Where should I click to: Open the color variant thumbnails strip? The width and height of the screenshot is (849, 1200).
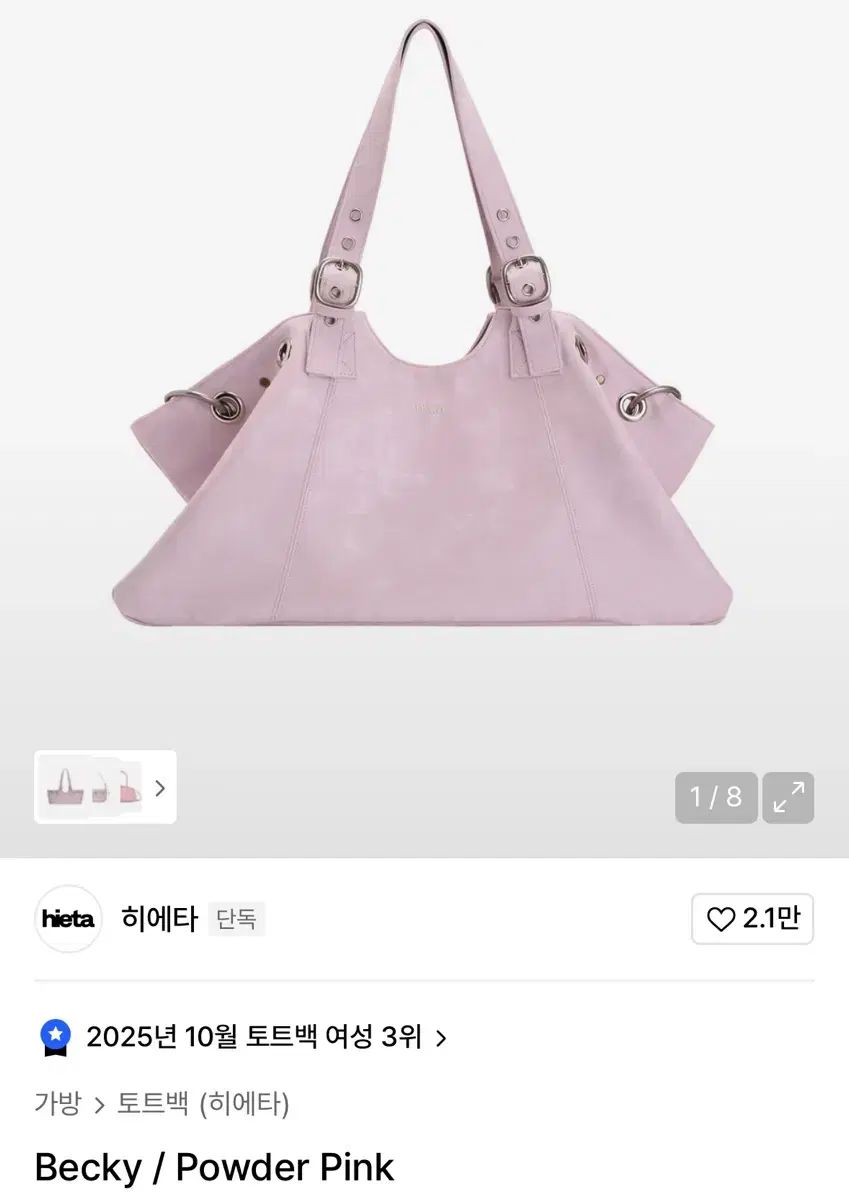click(105, 787)
